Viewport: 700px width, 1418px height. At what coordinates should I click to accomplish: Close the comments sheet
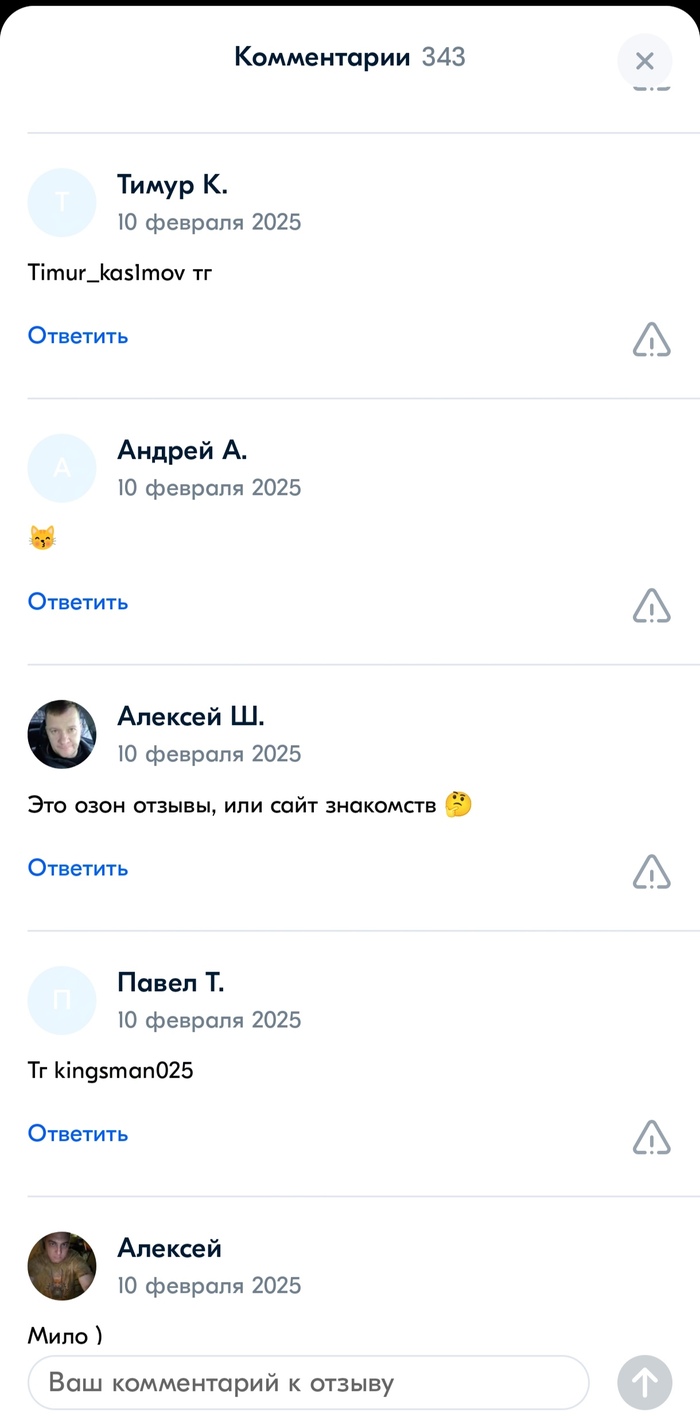644,61
